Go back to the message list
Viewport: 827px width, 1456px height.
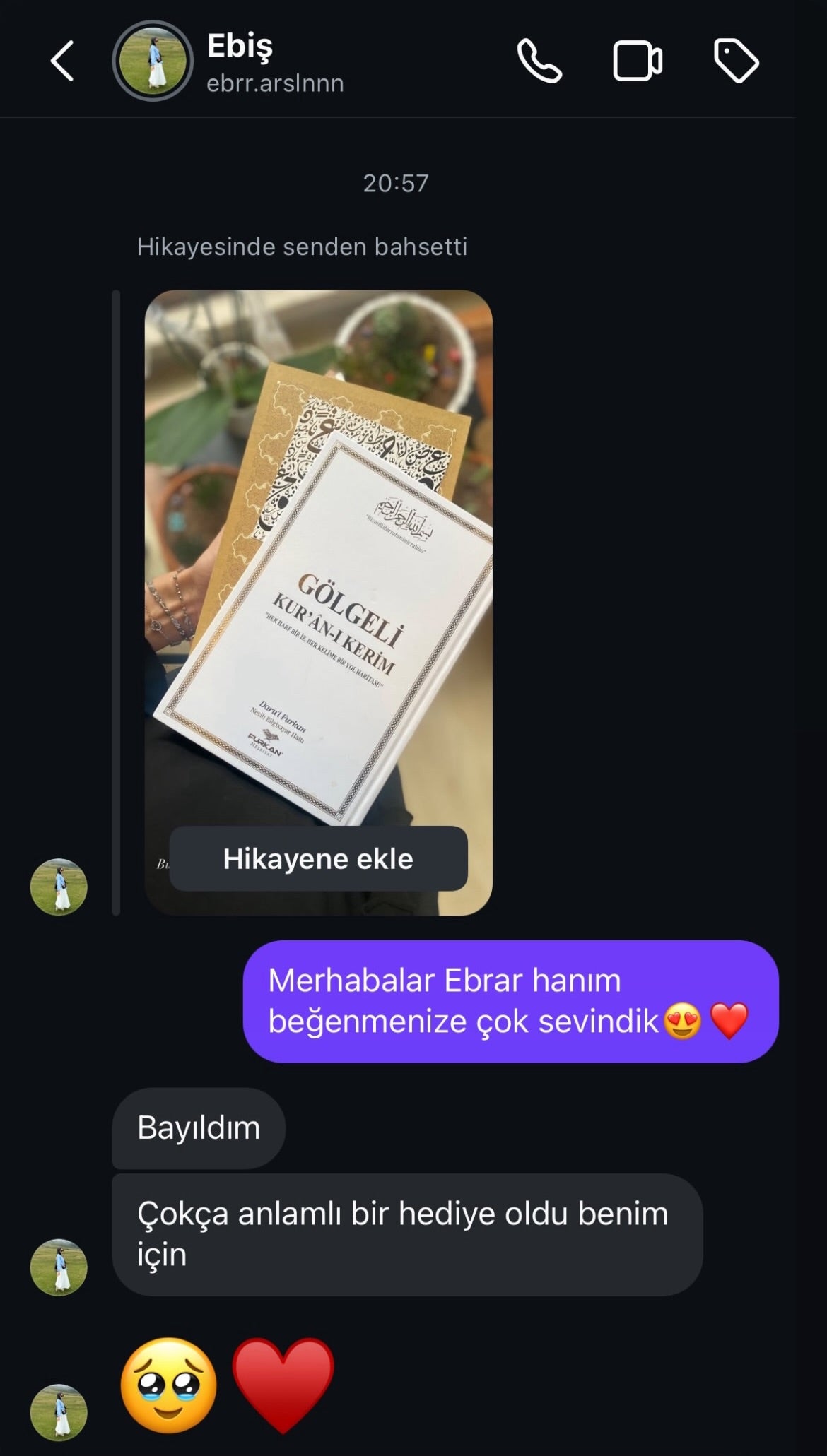[62, 61]
